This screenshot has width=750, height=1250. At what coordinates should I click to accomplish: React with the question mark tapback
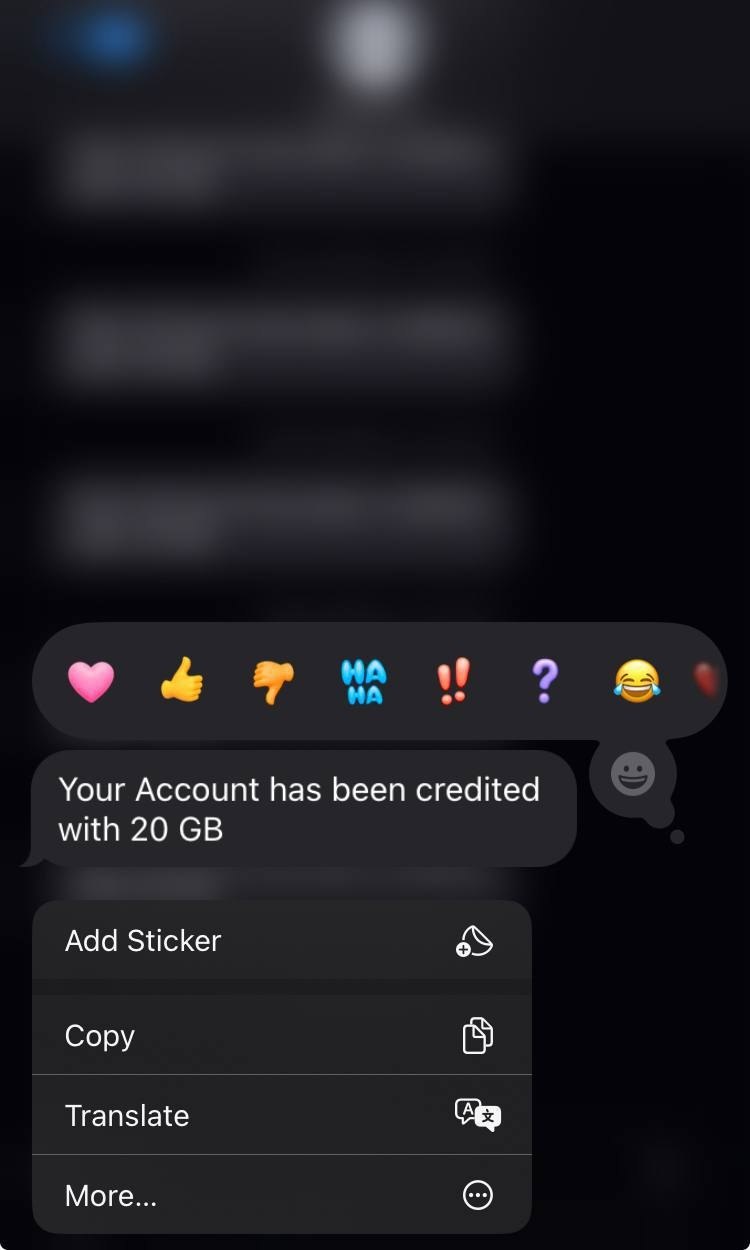pyautogui.click(x=544, y=682)
